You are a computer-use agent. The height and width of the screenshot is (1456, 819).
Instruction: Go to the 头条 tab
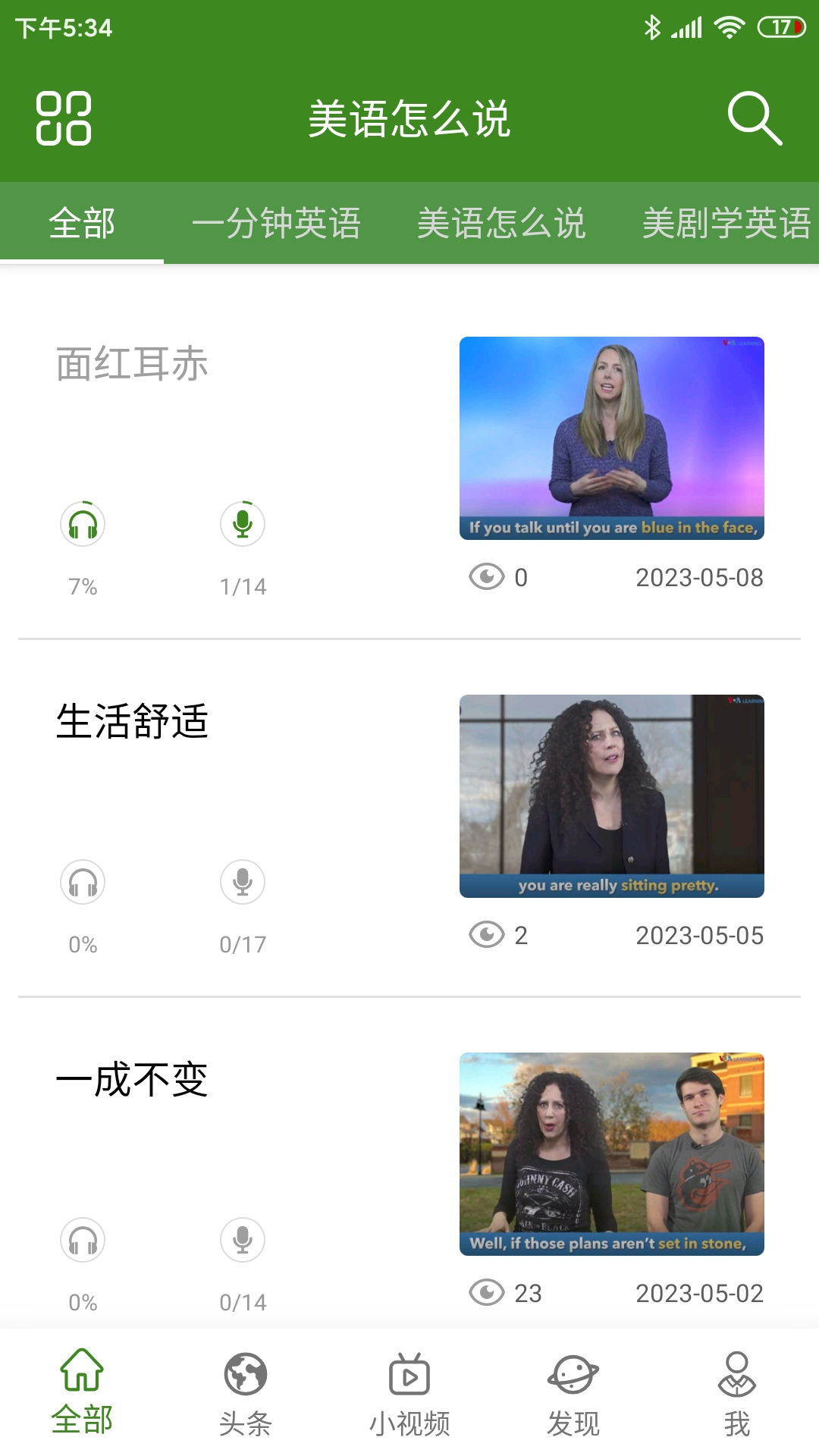(246, 1392)
